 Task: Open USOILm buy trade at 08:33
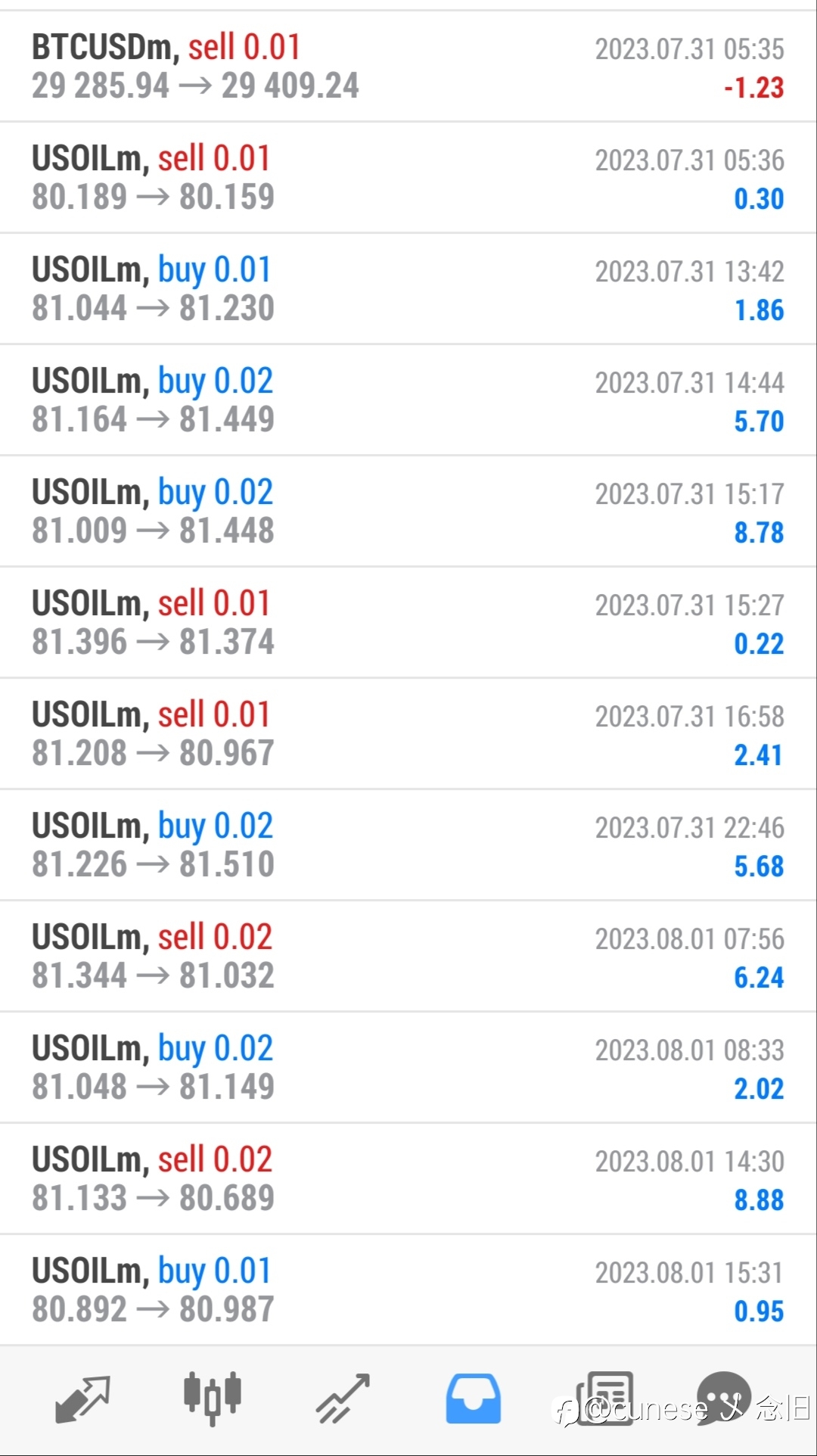408,1068
